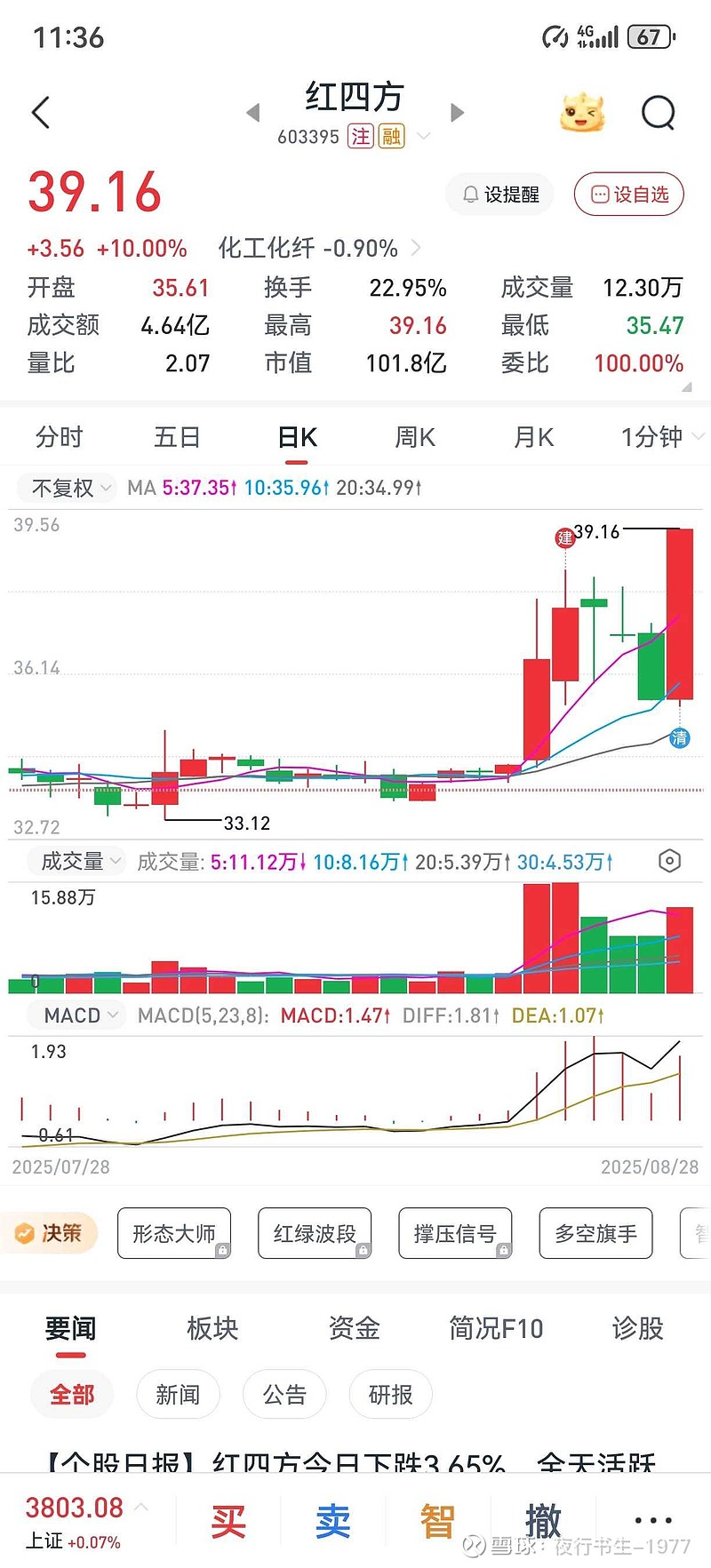The width and height of the screenshot is (711, 1568).
Task: Switch to the 资金 tab
Action: click(354, 1328)
